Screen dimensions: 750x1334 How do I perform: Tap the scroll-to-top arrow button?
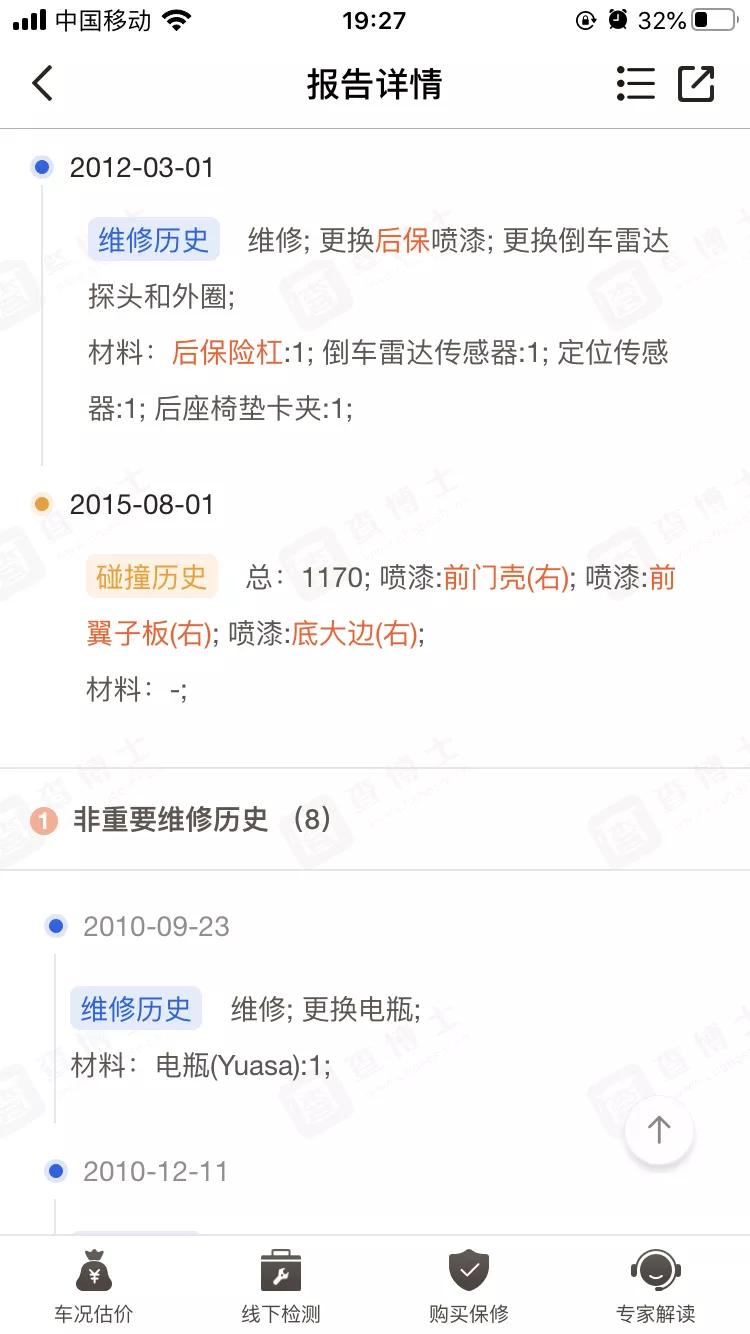658,1130
